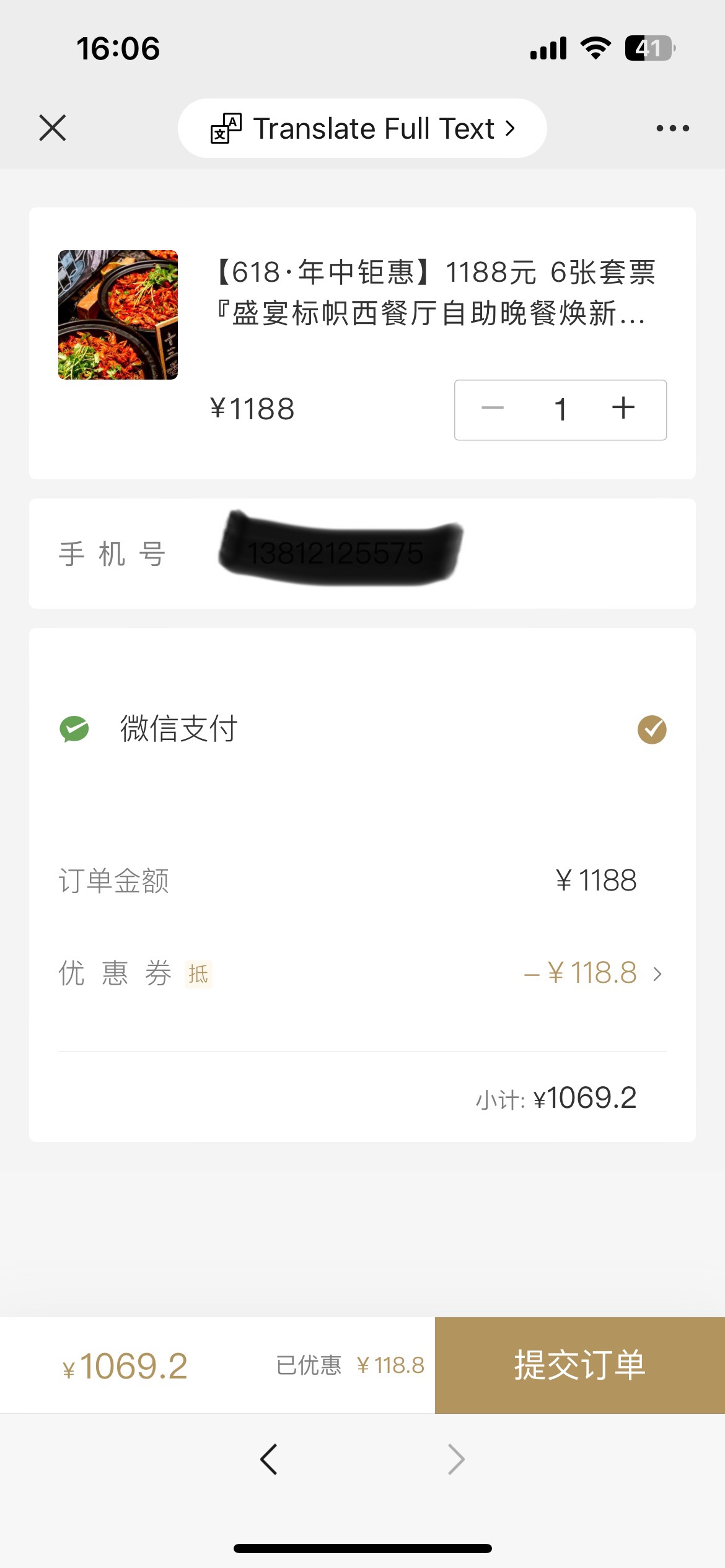Tap Translate Full Text

[x=362, y=128]
